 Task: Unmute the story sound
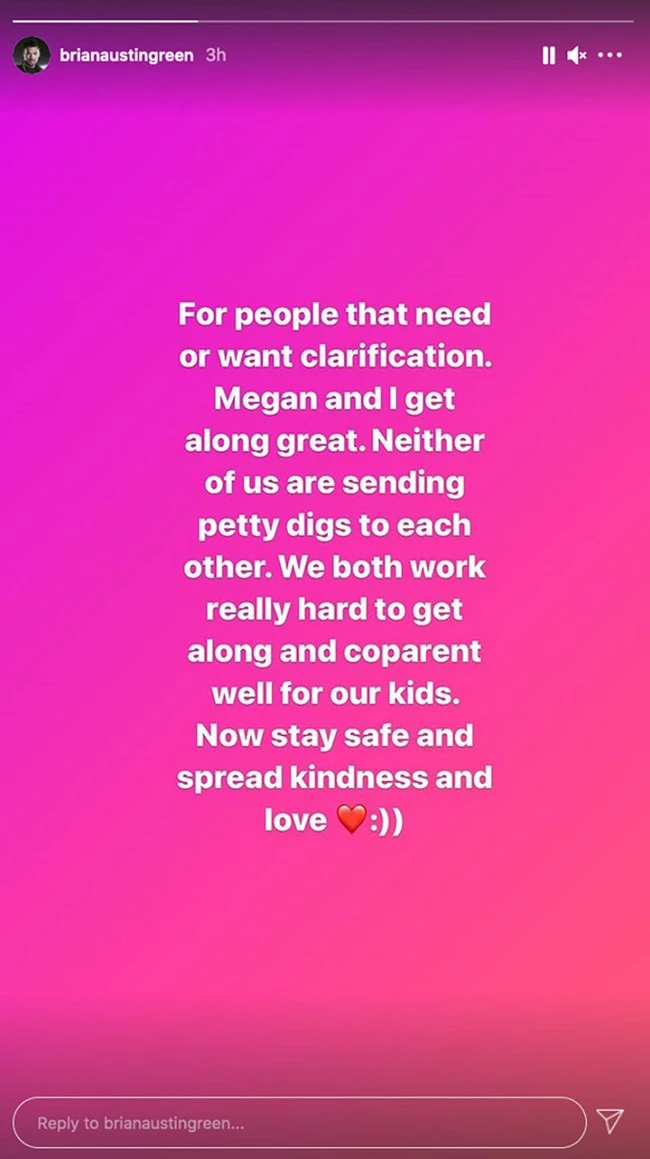577,56
